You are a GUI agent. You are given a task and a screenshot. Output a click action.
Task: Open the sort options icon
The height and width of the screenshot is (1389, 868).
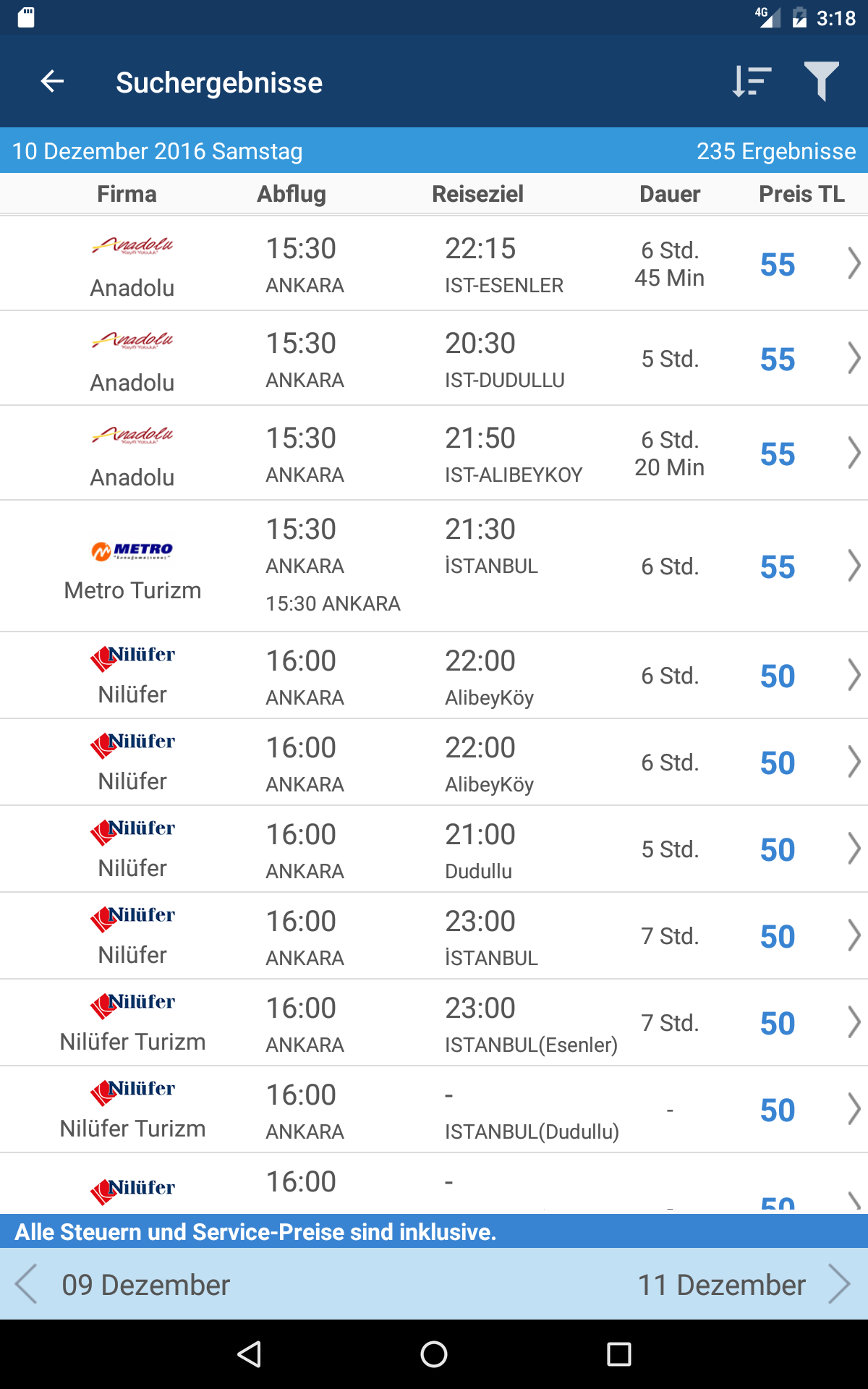pos(752,81)
